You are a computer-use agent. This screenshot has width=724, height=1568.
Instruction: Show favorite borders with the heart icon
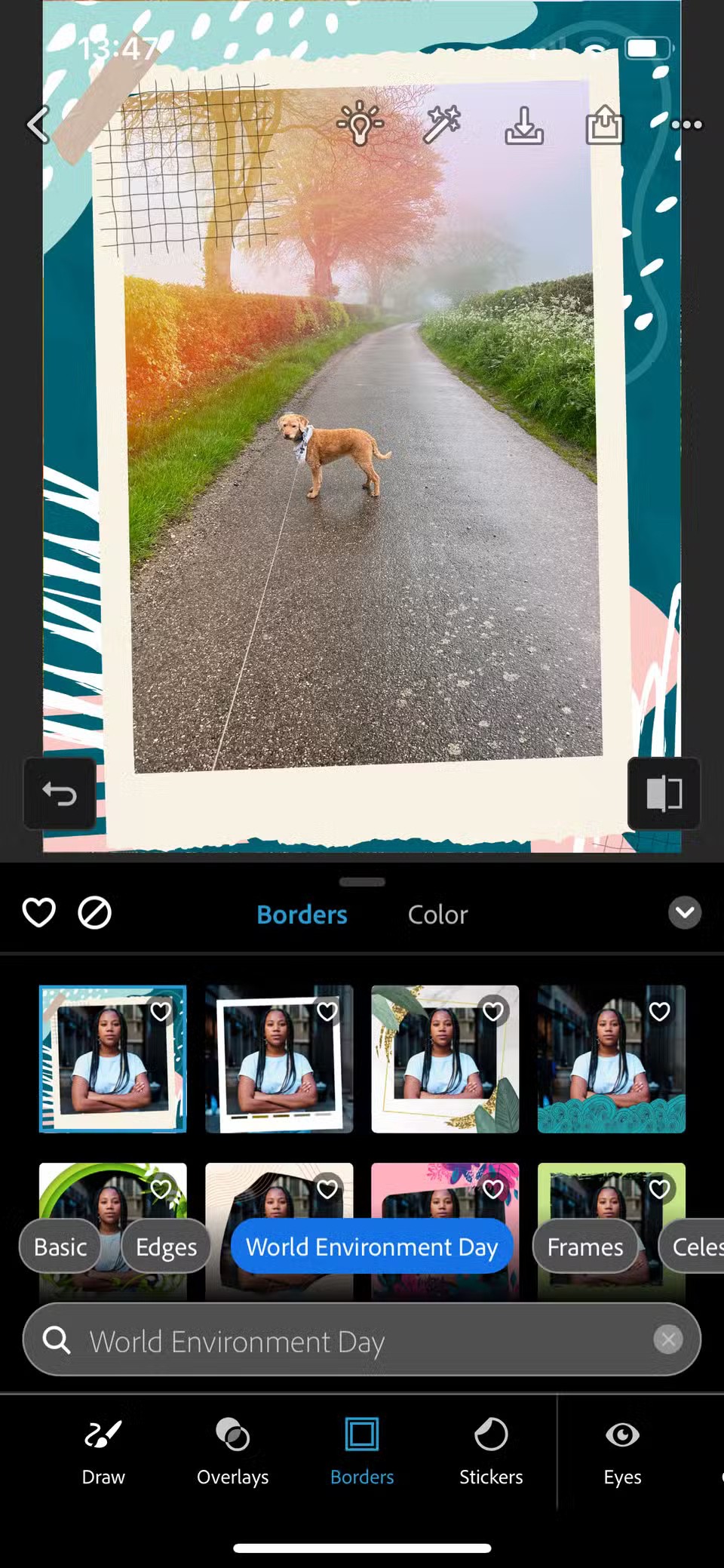(x=38, y=913)
